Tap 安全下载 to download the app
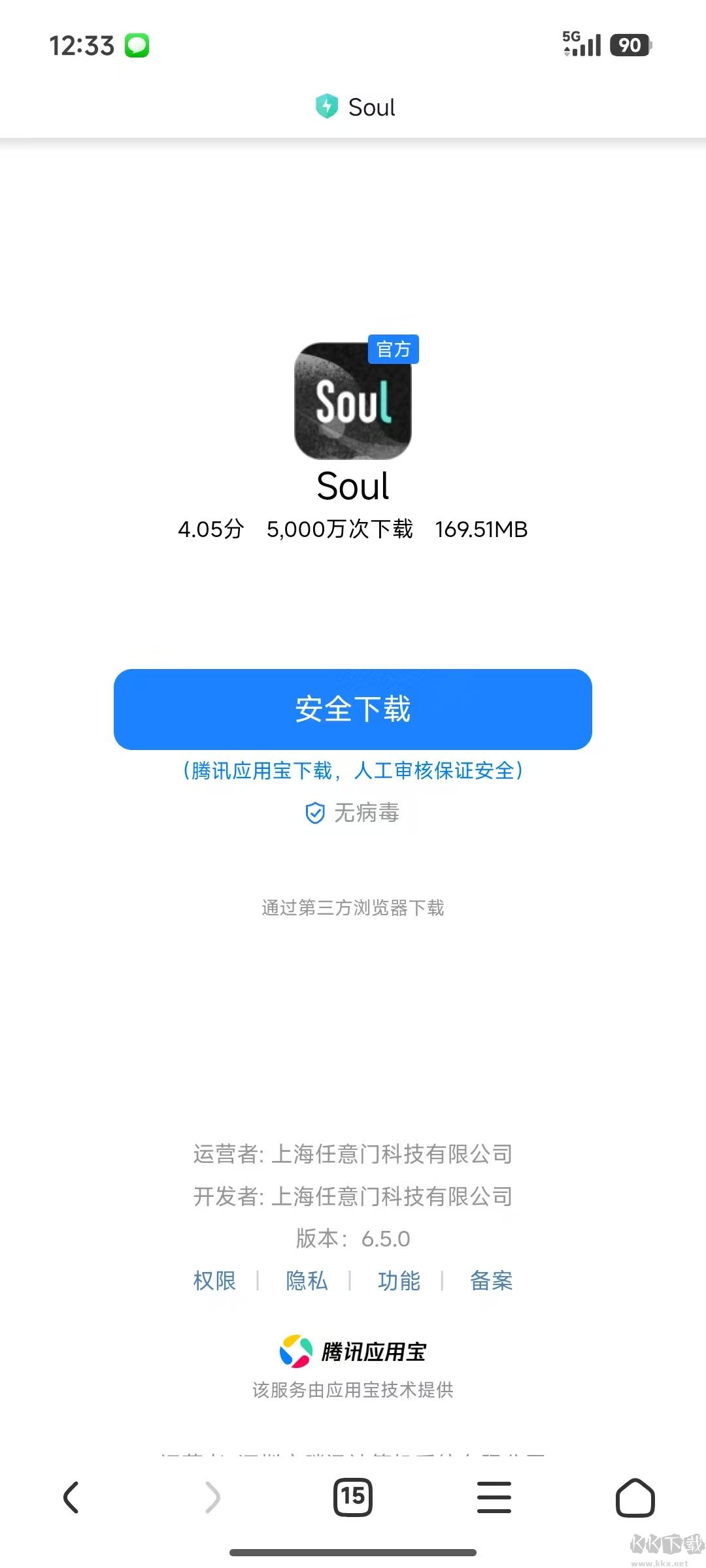 pos(353,710)
